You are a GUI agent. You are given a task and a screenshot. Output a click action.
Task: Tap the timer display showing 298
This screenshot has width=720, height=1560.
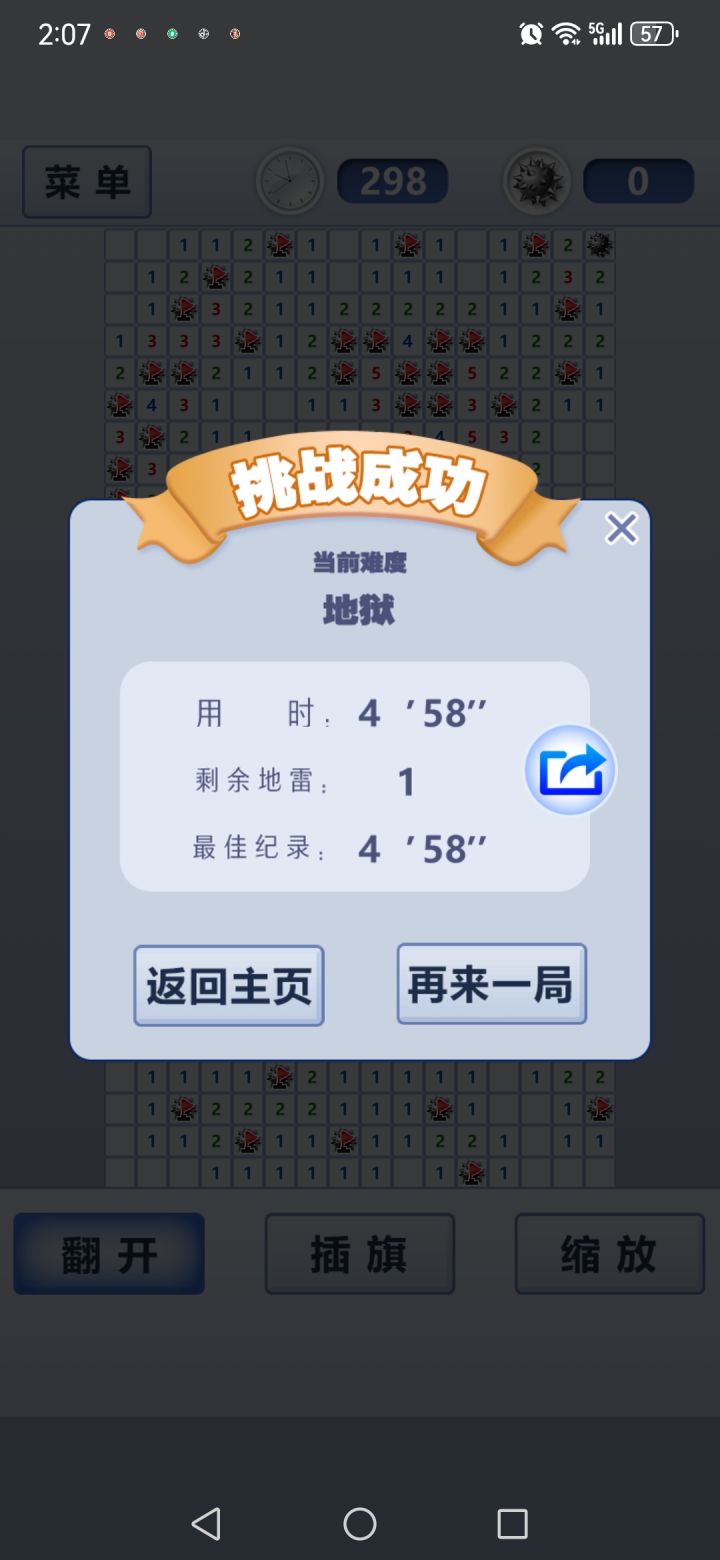click(393, 181)
